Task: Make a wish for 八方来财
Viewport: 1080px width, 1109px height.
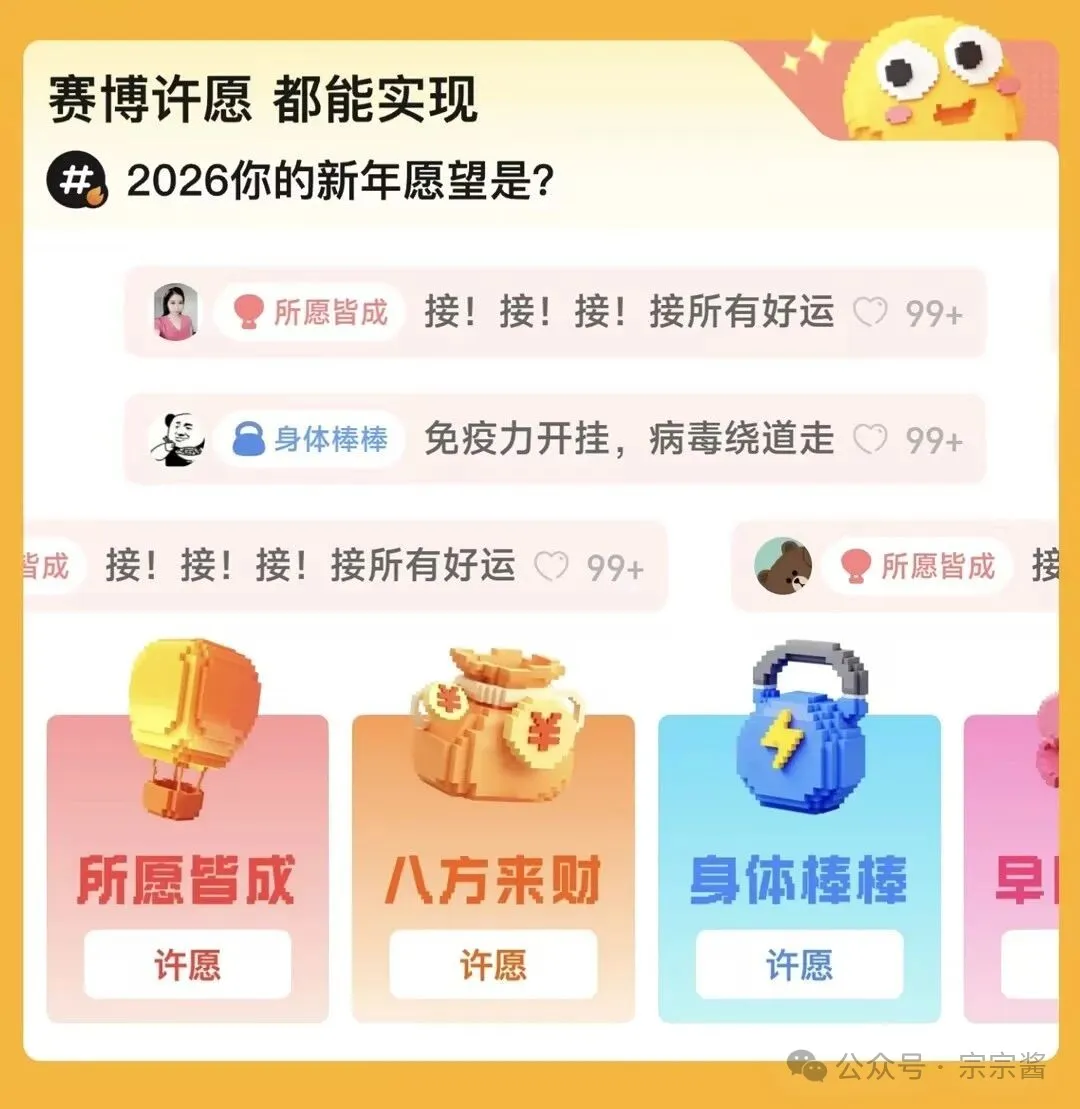Action: (x=493, y=965)
